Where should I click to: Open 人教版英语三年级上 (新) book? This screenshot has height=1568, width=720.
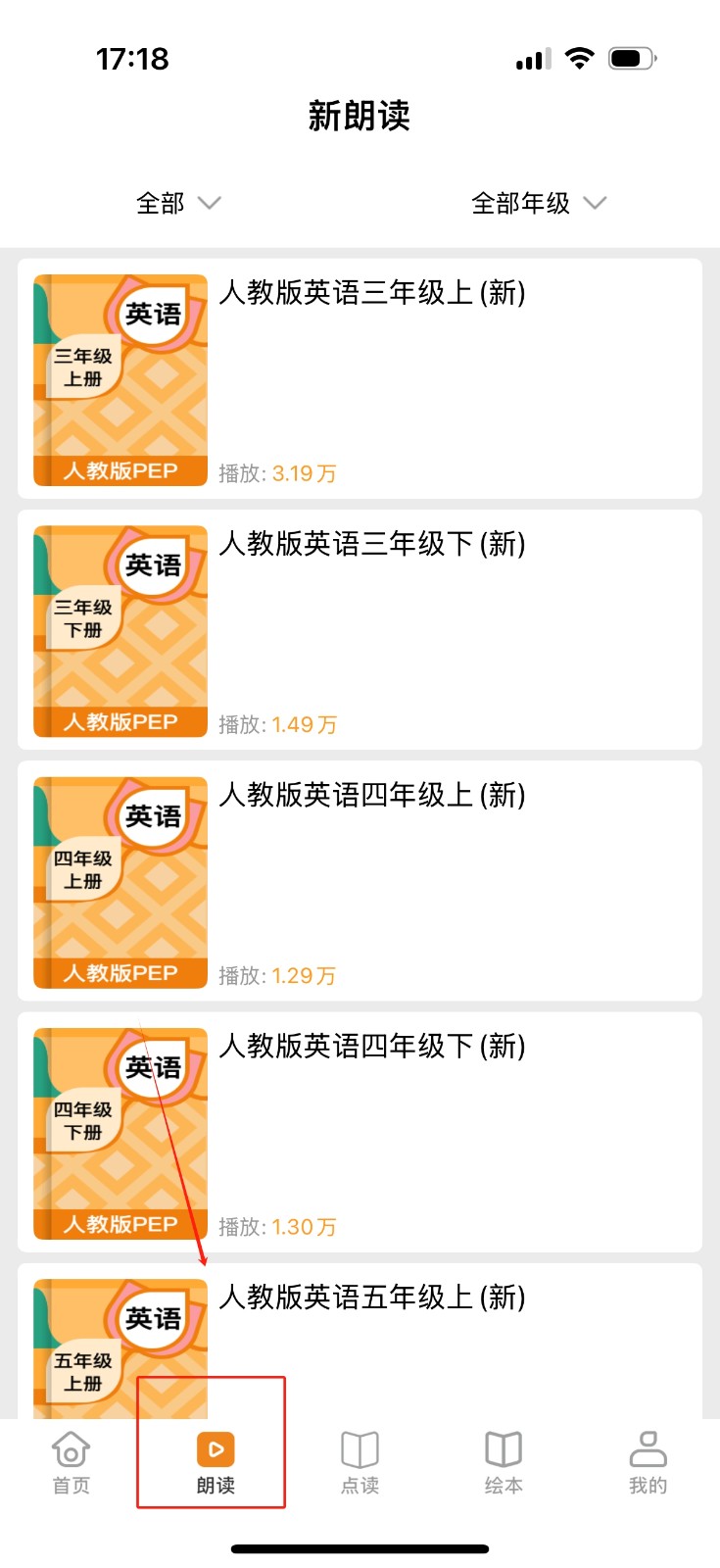tap(360, 379)
